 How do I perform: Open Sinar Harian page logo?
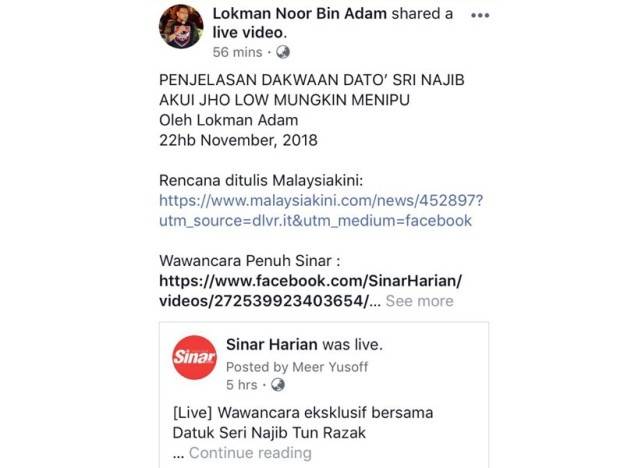pos(194,357)
